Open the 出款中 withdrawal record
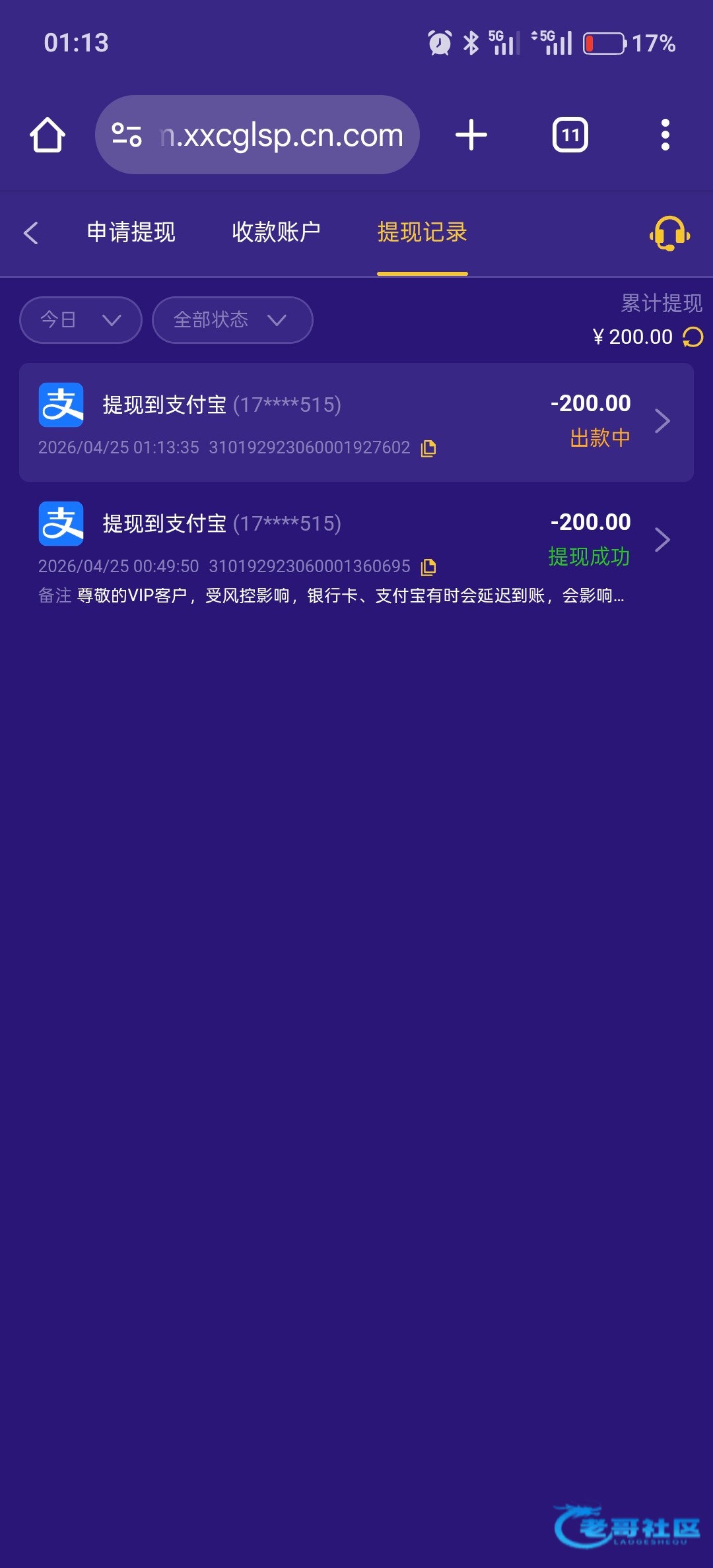Viewport: 713px width, 1568px height. pos(356,422)
